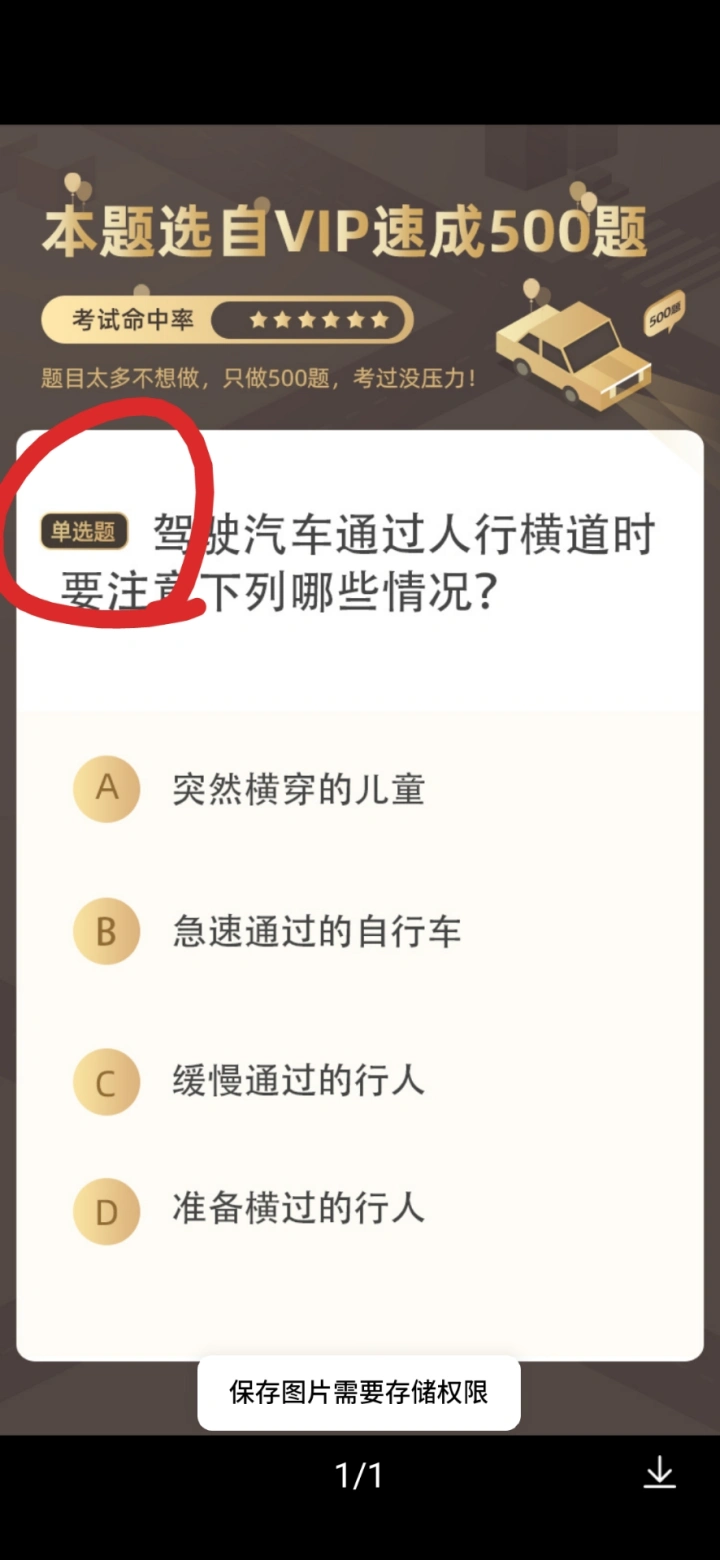
Task: Tap the download icon to save the image
Action: point(659,1472)
